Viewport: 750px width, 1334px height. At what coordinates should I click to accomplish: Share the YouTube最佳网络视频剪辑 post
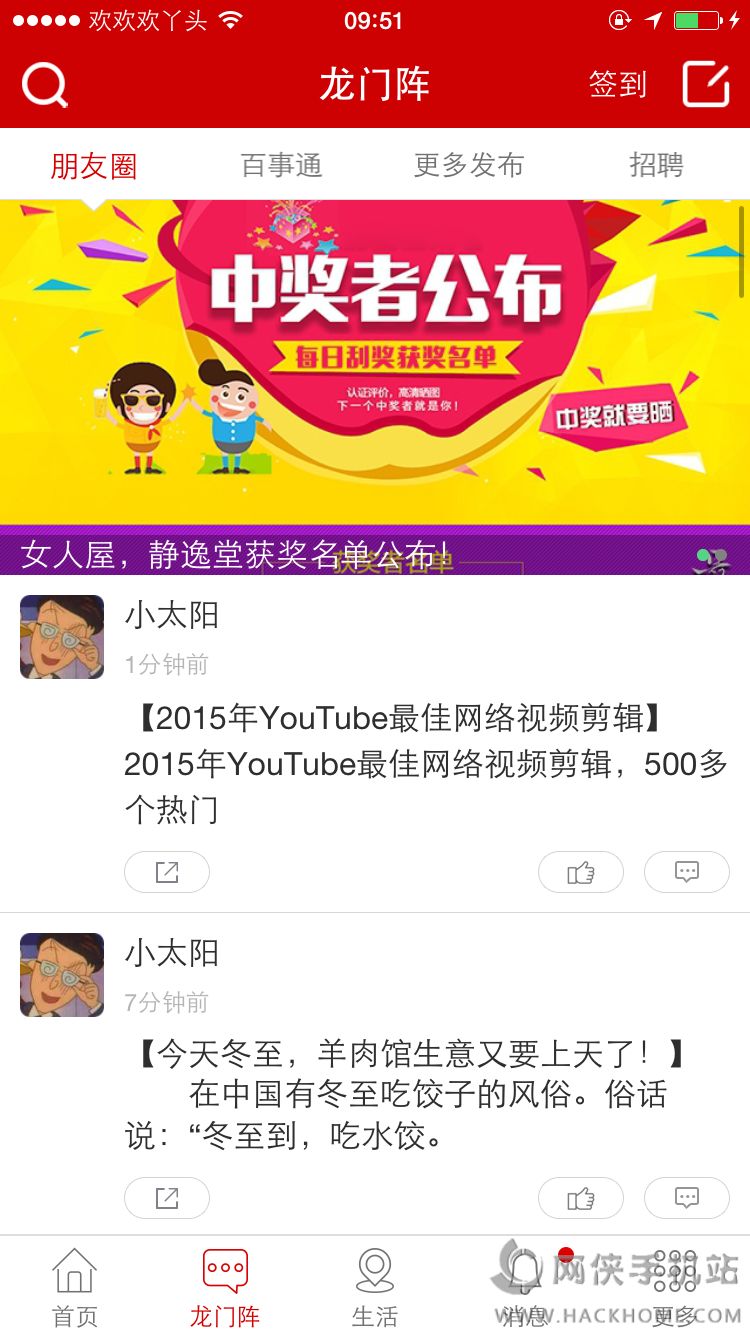[167, 872]
